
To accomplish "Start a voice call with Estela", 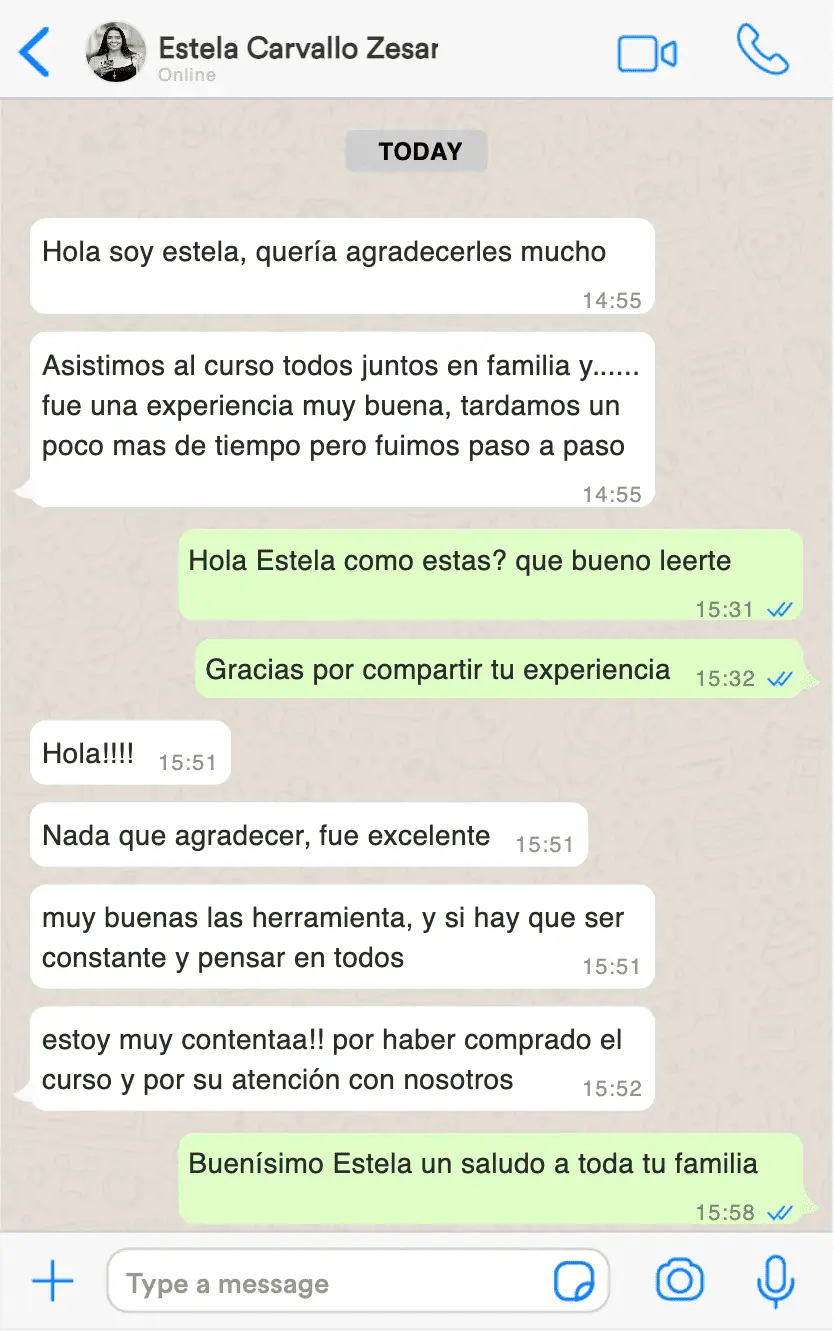I will pyautogui.click(x=762, y=51).
